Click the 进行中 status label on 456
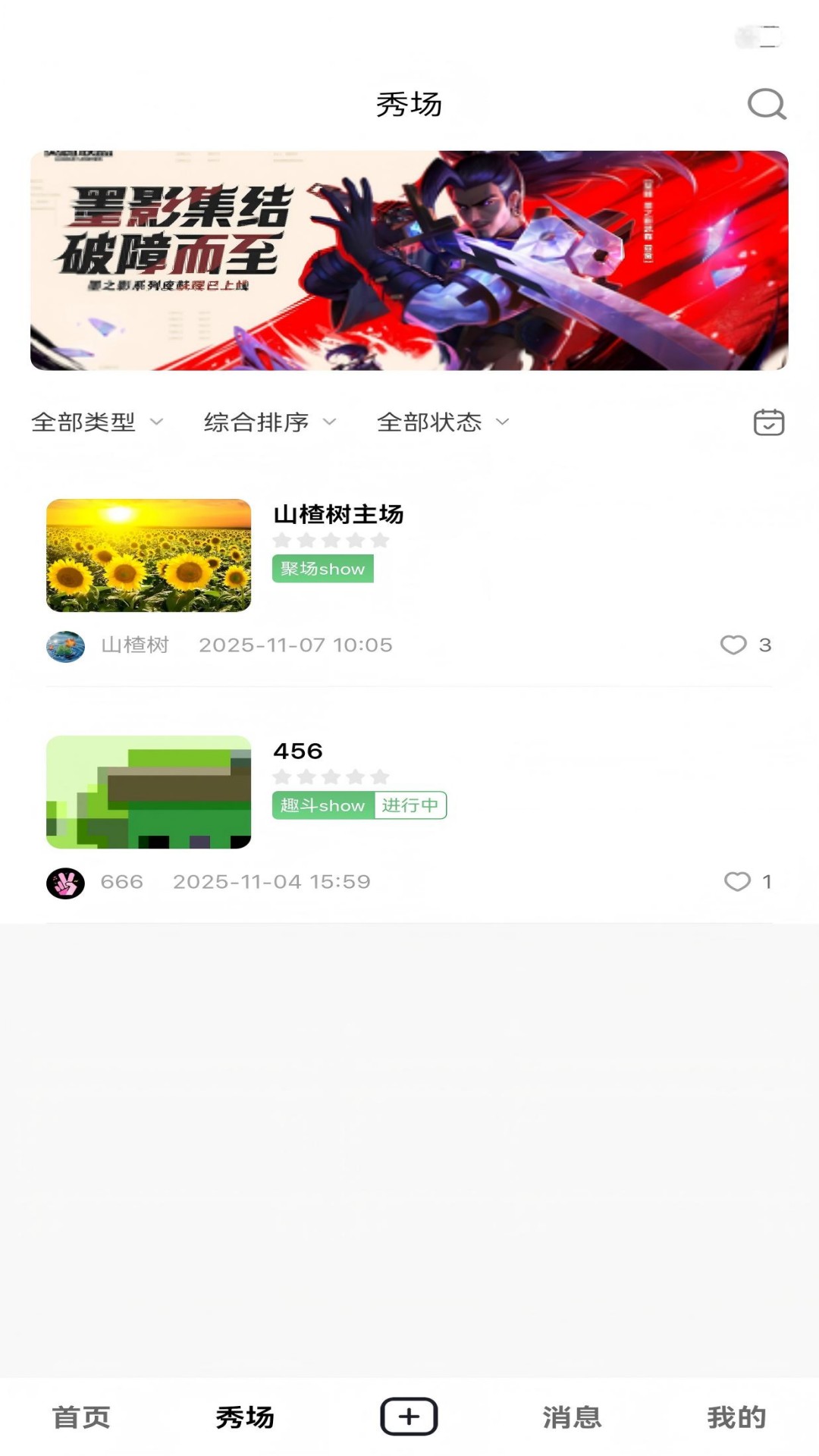Viewport: 819px width, 1456px height. (x=410, y=806)
